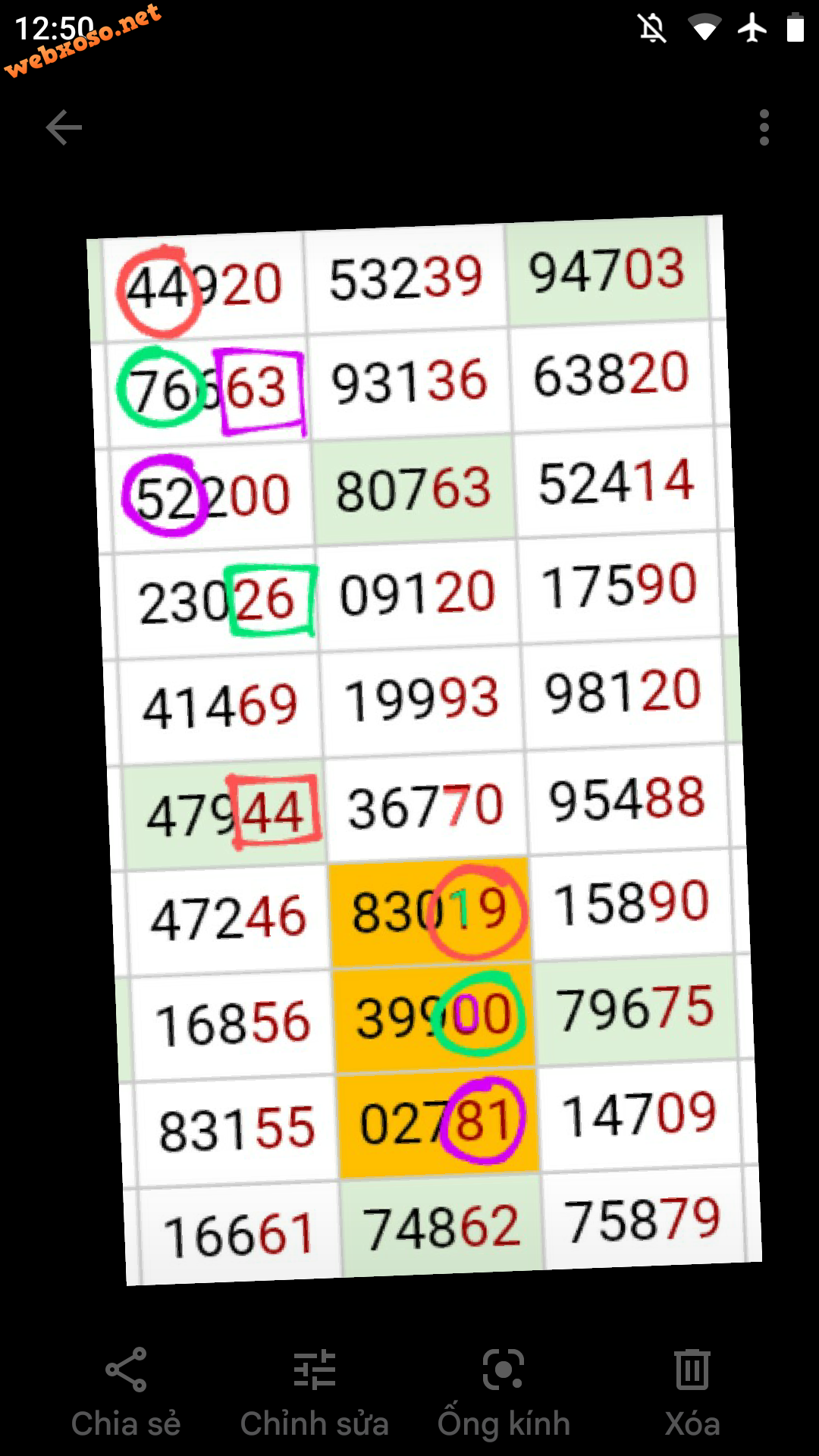Go back using the arrow
The height and width of the screenshot is (1456, 819).
tap(64, 127)
